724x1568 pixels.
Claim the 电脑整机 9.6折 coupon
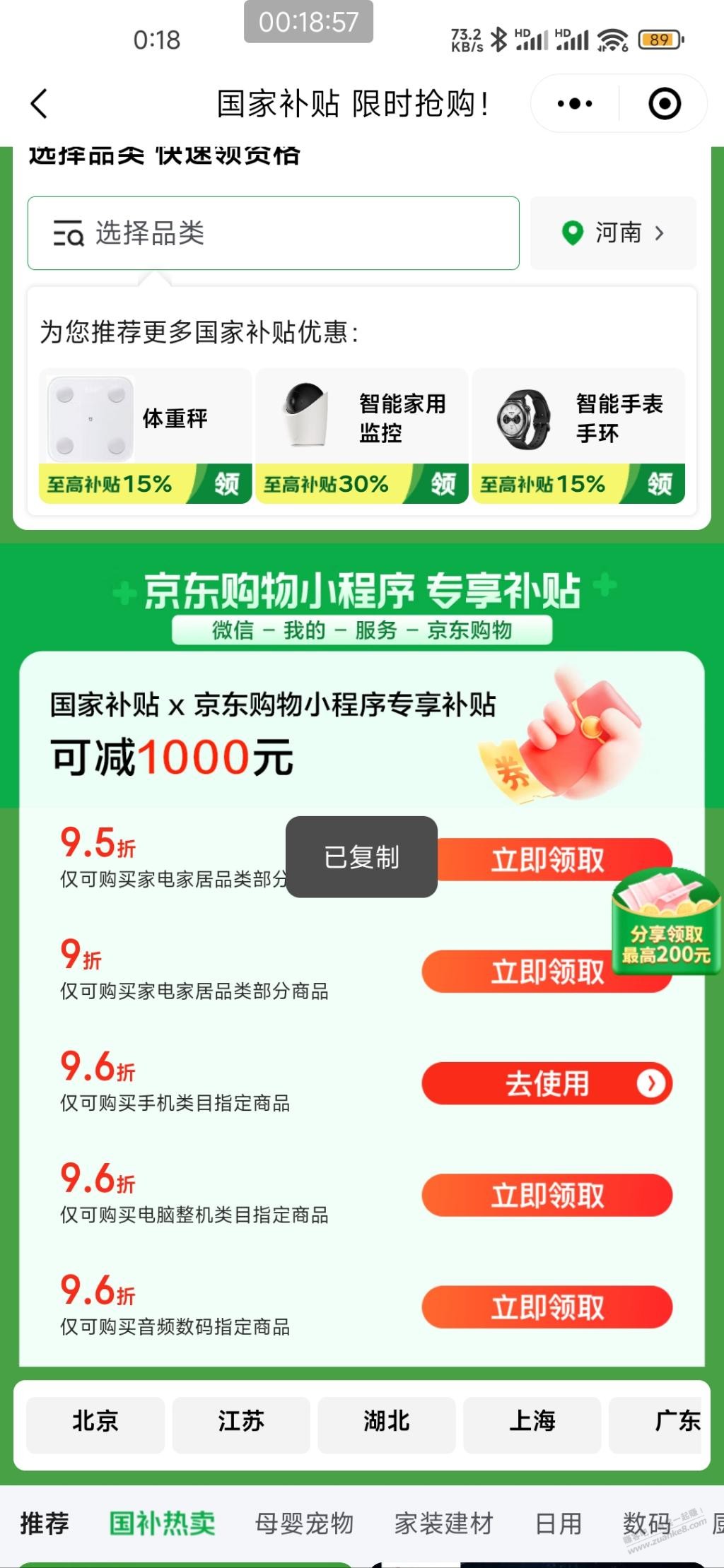[x=547, y=1196]
